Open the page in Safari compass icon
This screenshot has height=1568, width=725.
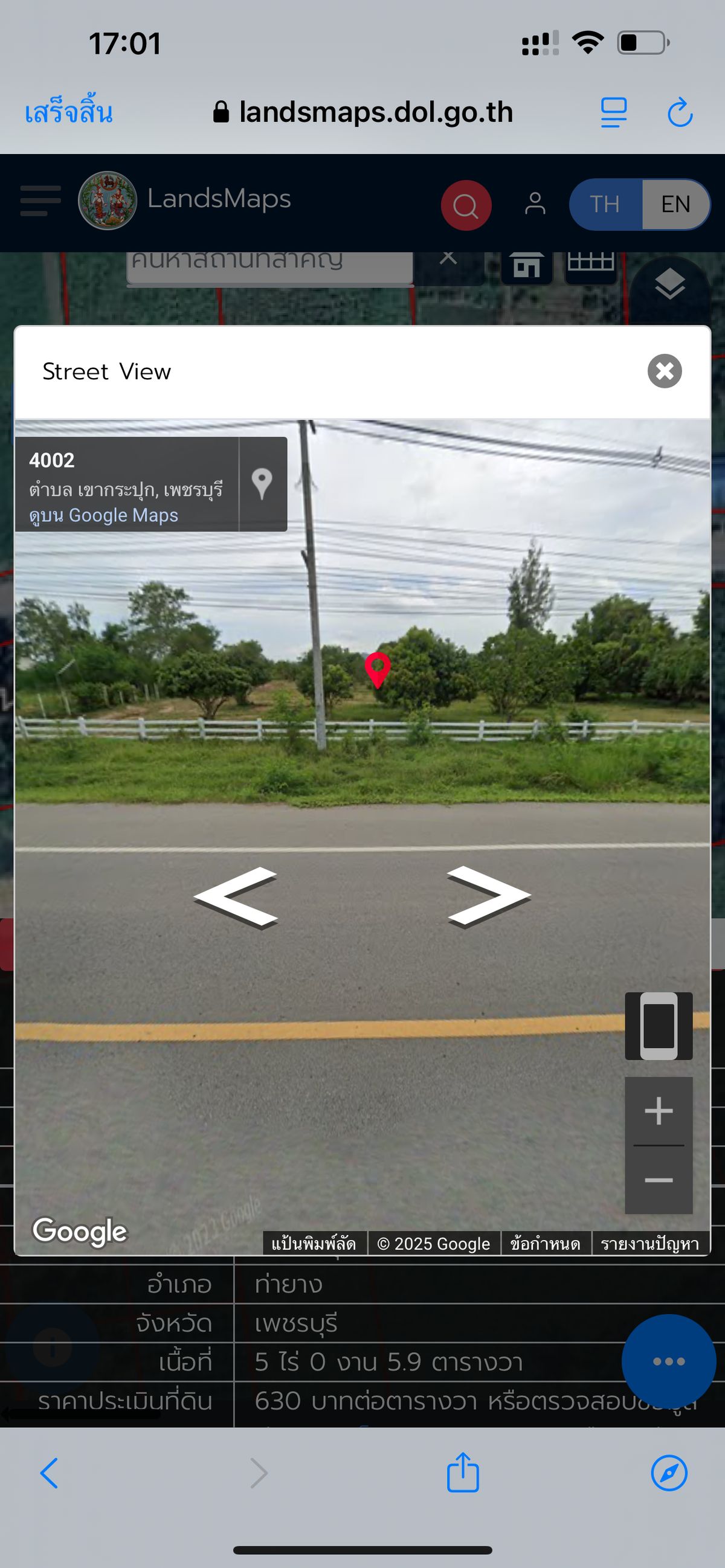[669, 1473]
